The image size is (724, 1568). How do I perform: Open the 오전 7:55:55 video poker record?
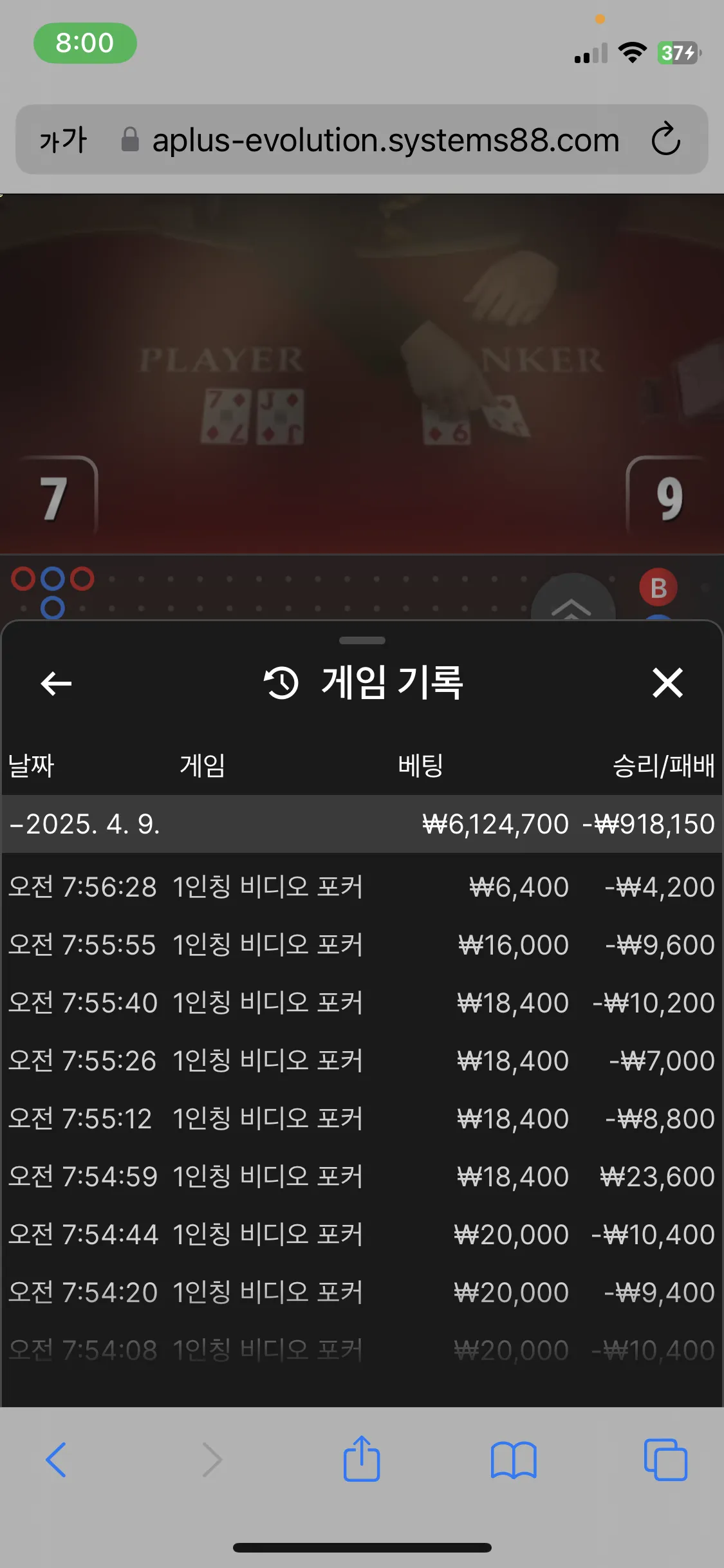(x=362, y=945)
